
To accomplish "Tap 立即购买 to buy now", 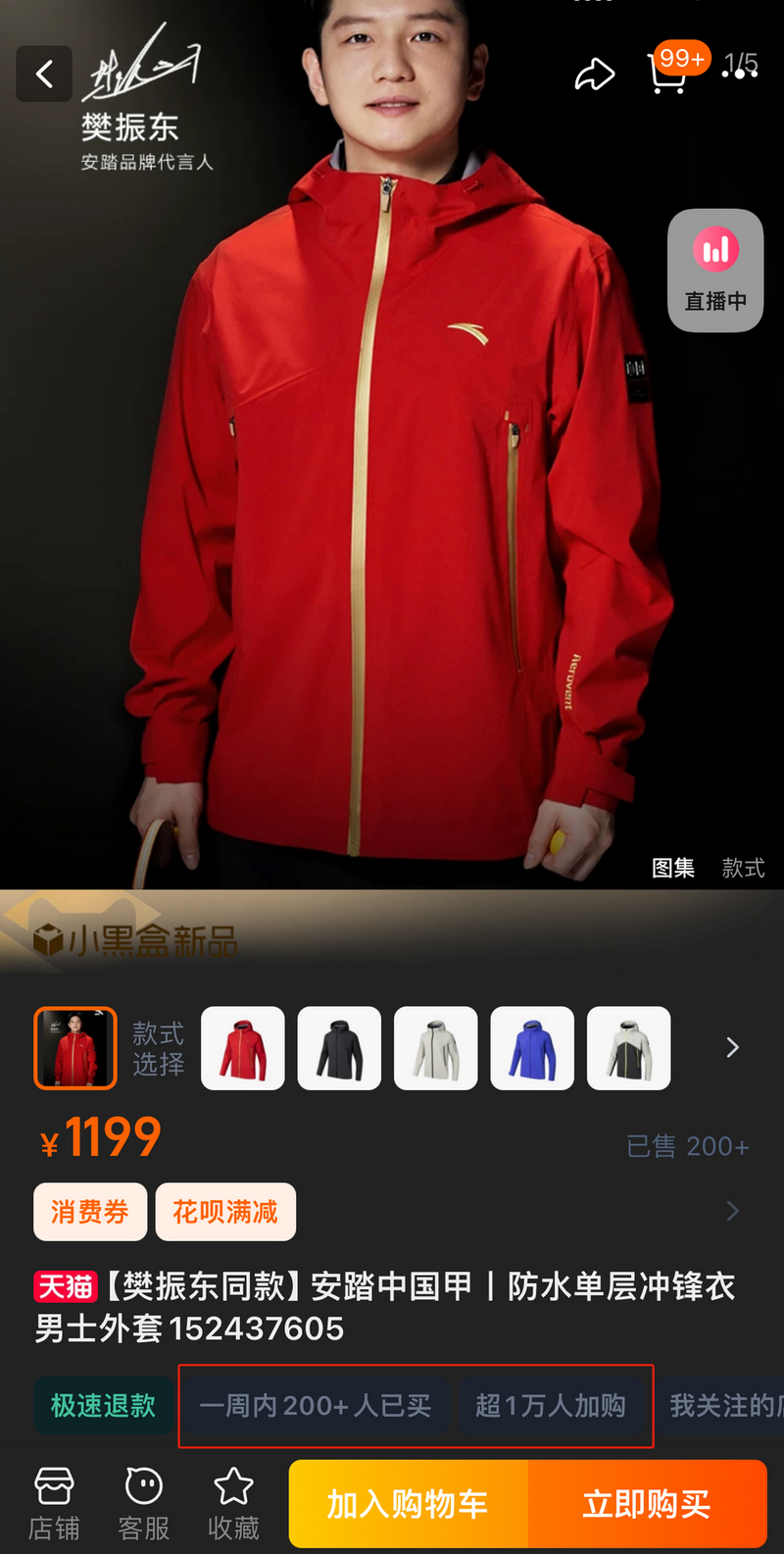I will pos(647,1504).
